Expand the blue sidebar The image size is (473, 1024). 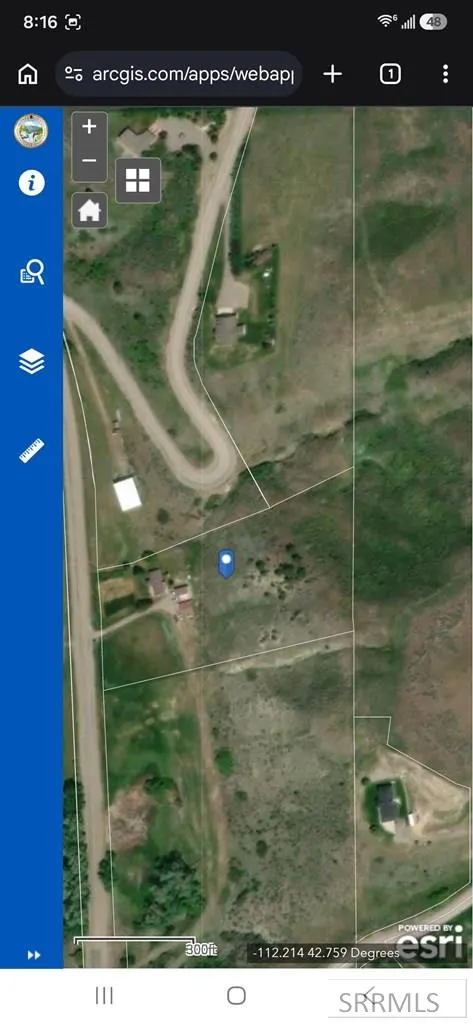33,955
